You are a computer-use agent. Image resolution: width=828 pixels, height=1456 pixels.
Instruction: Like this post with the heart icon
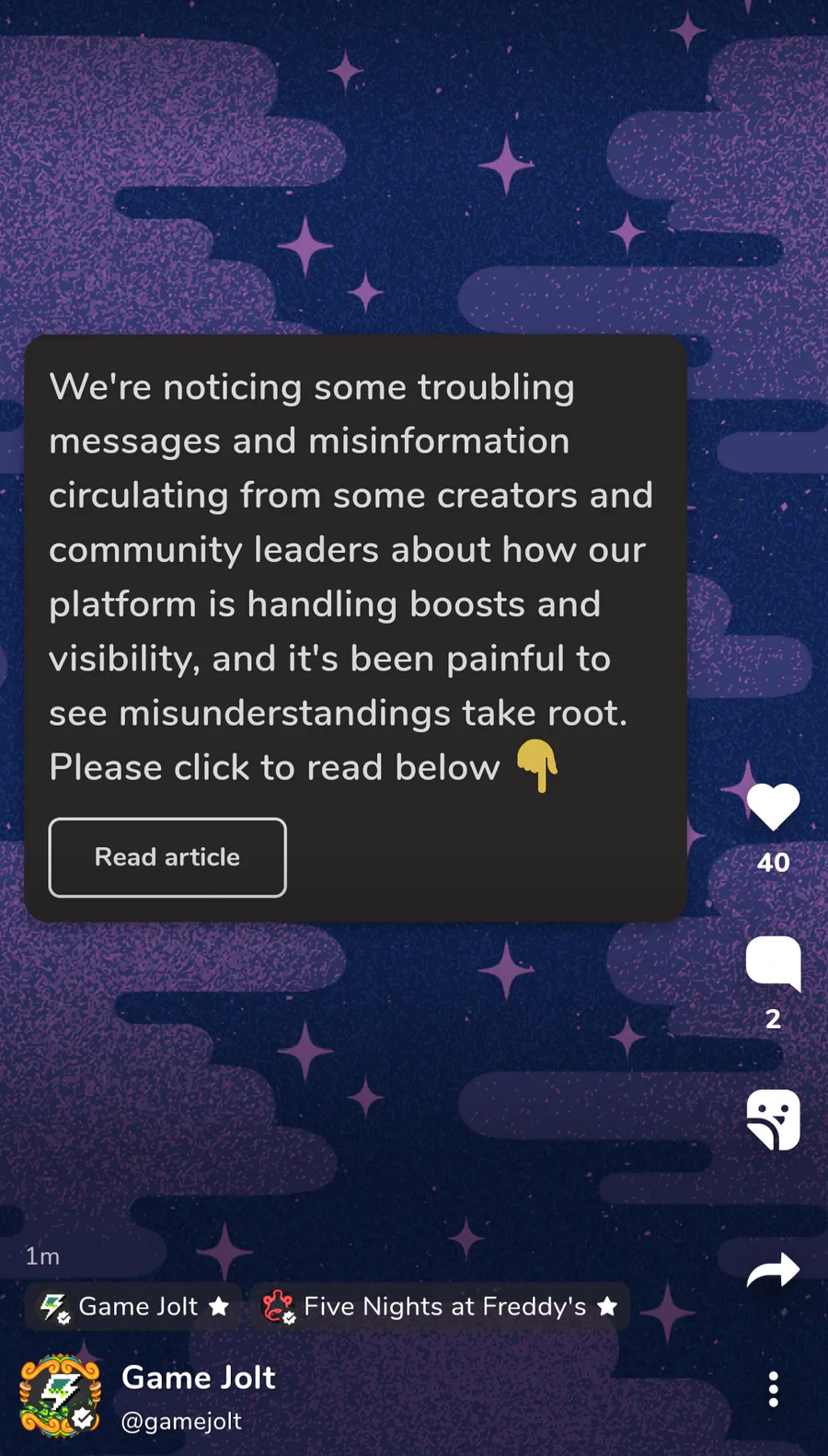(x=773, y=807)
